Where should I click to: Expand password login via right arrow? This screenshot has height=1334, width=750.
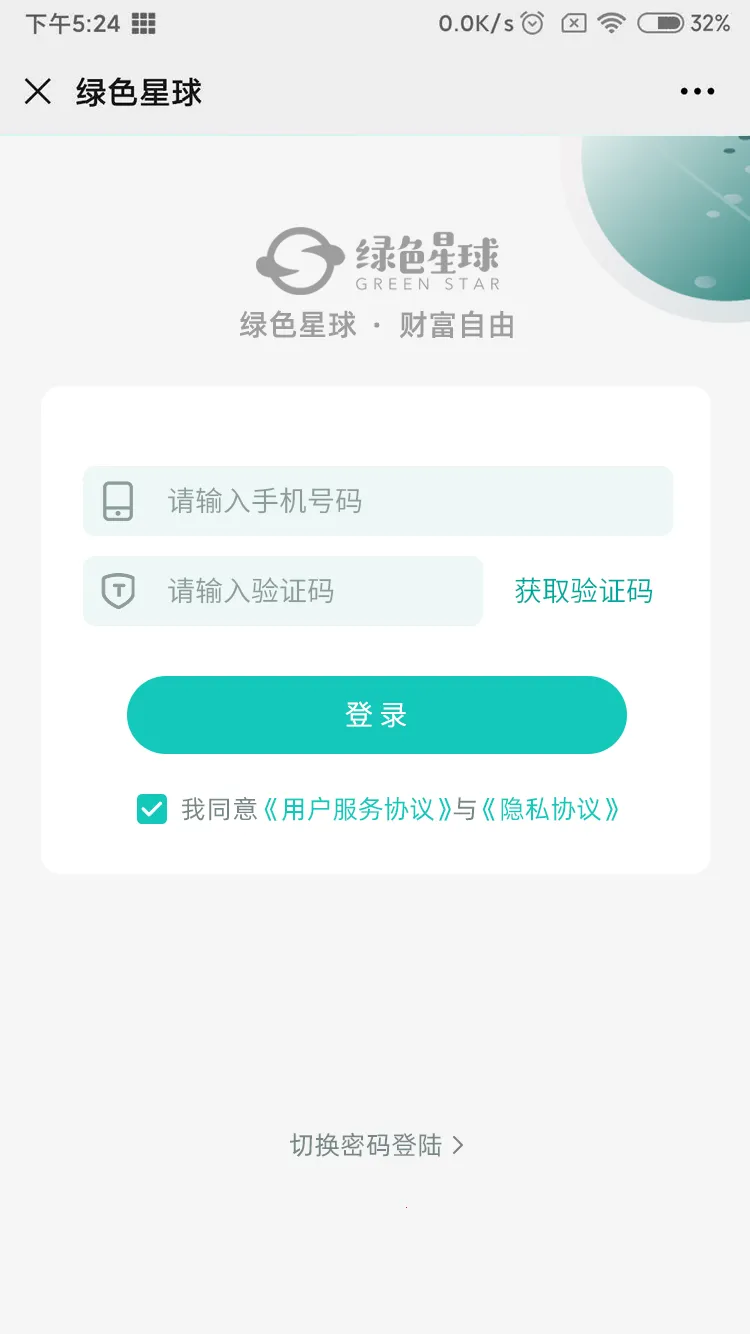(x=457, y=1145)
